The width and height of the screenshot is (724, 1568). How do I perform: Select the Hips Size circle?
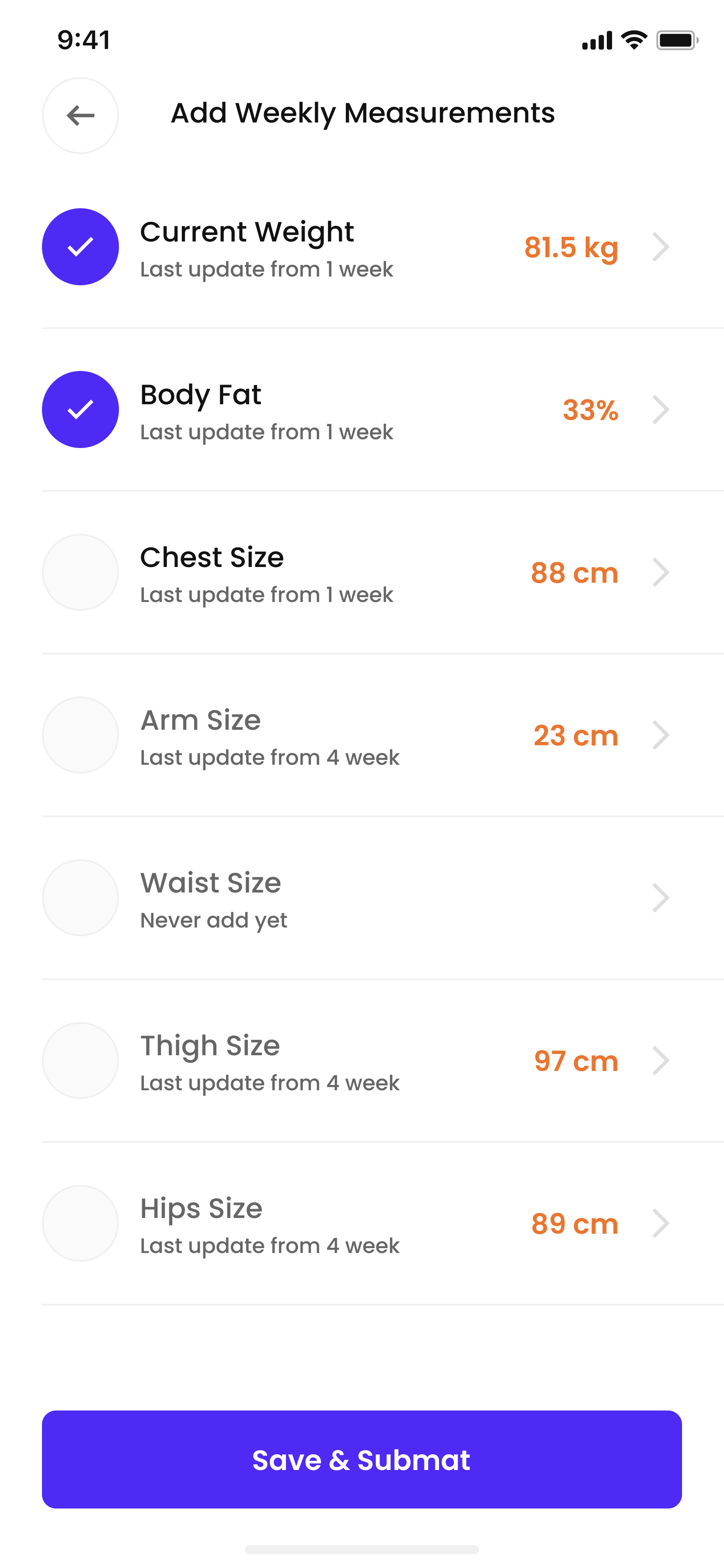coord(80,1223)
